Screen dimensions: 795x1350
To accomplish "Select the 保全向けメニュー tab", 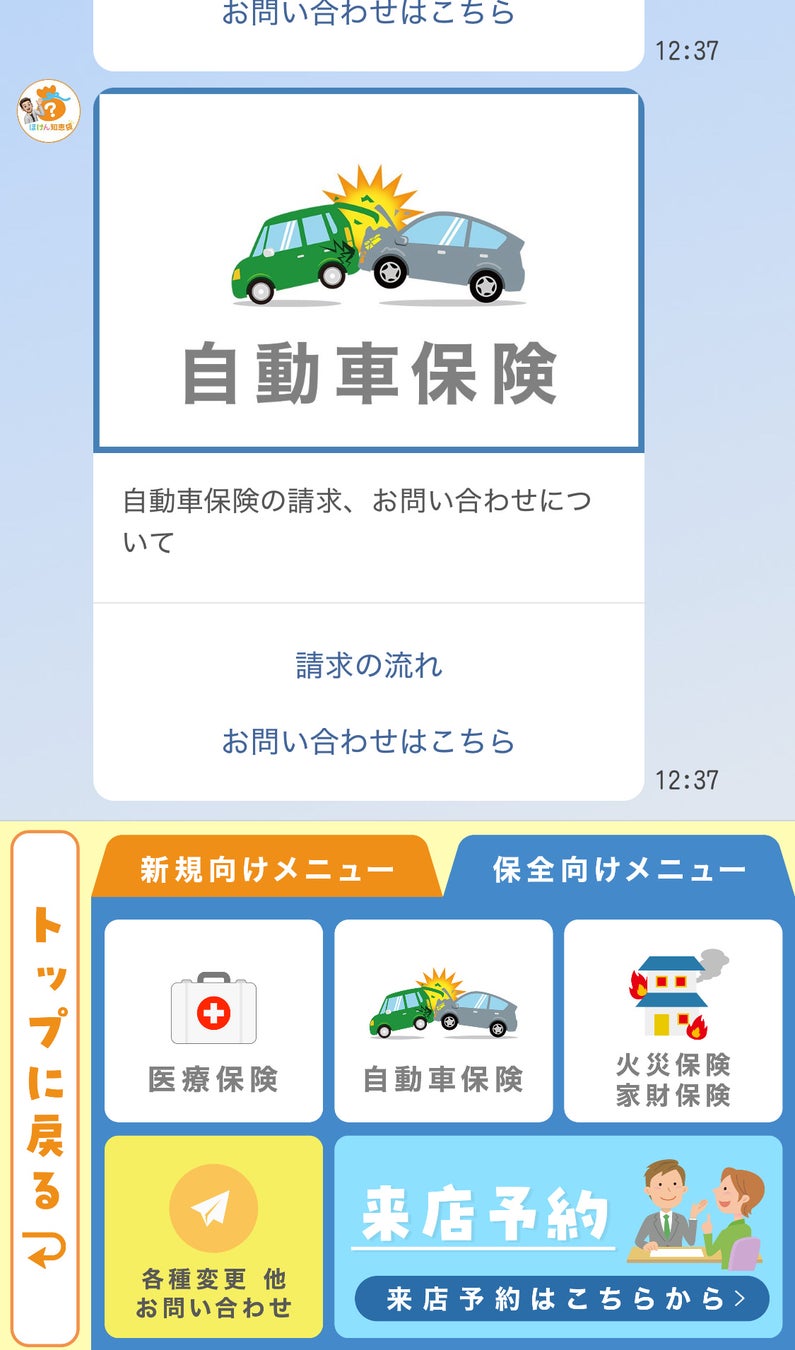I will click(x=618, y=869).
